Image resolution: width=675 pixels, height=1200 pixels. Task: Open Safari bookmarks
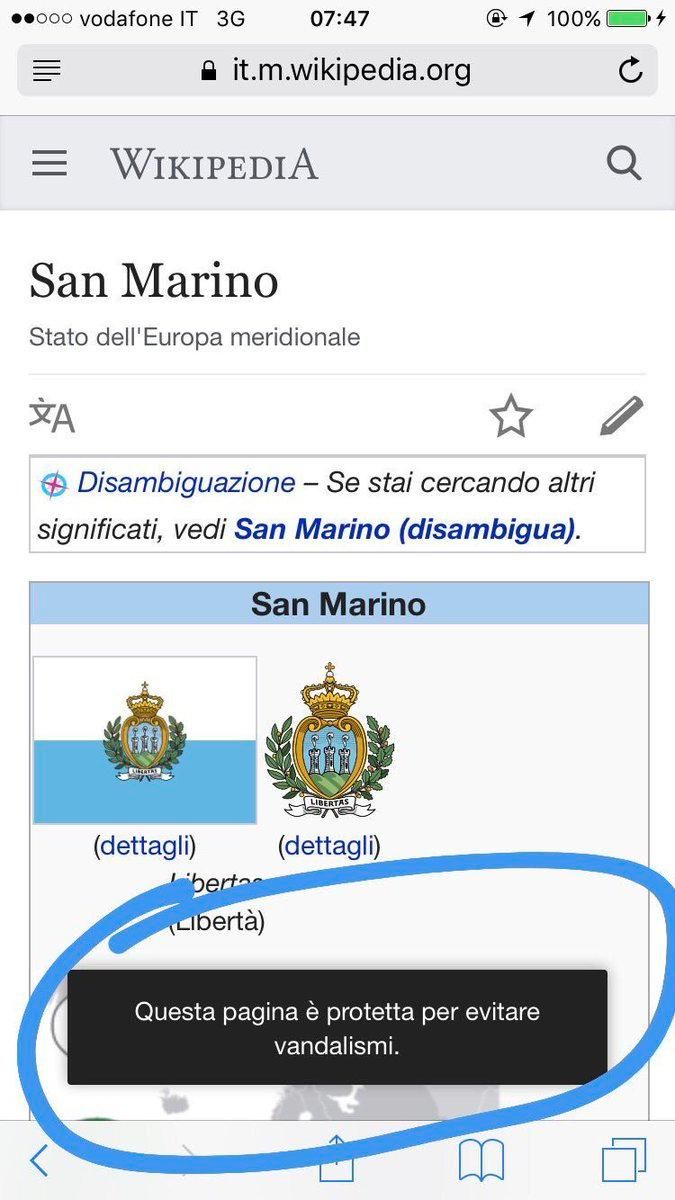coord(481,1160)
